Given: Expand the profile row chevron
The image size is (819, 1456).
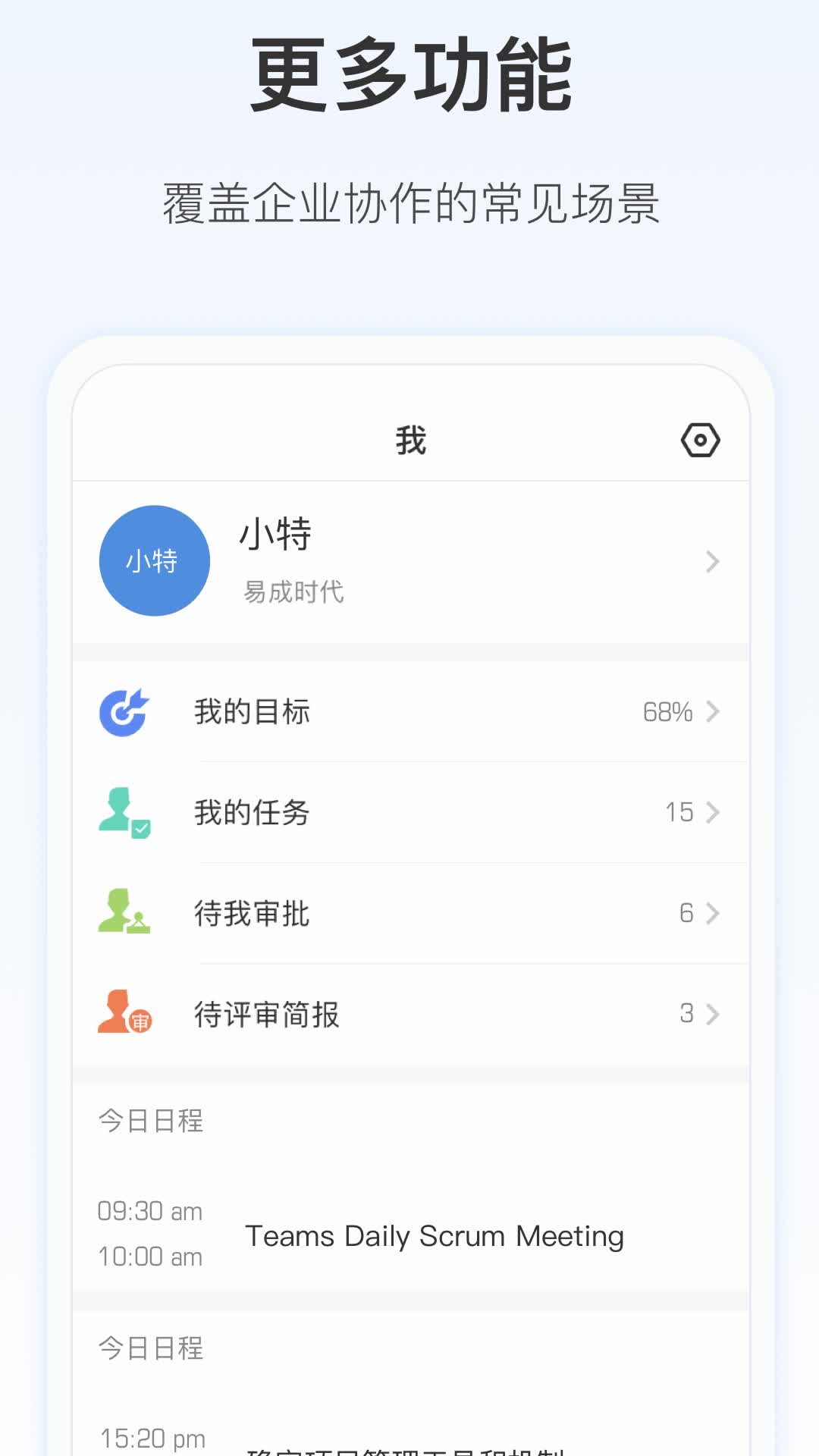Looking at the screenshot, I should point(712,561).
